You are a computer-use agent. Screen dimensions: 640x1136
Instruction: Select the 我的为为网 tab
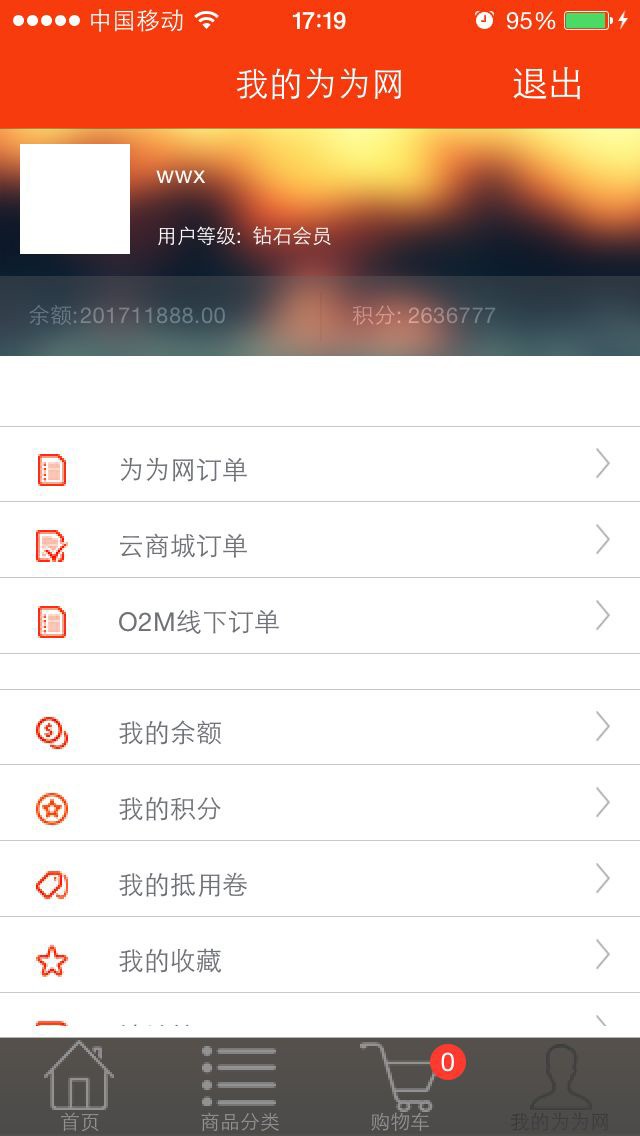pos(559,1088)
